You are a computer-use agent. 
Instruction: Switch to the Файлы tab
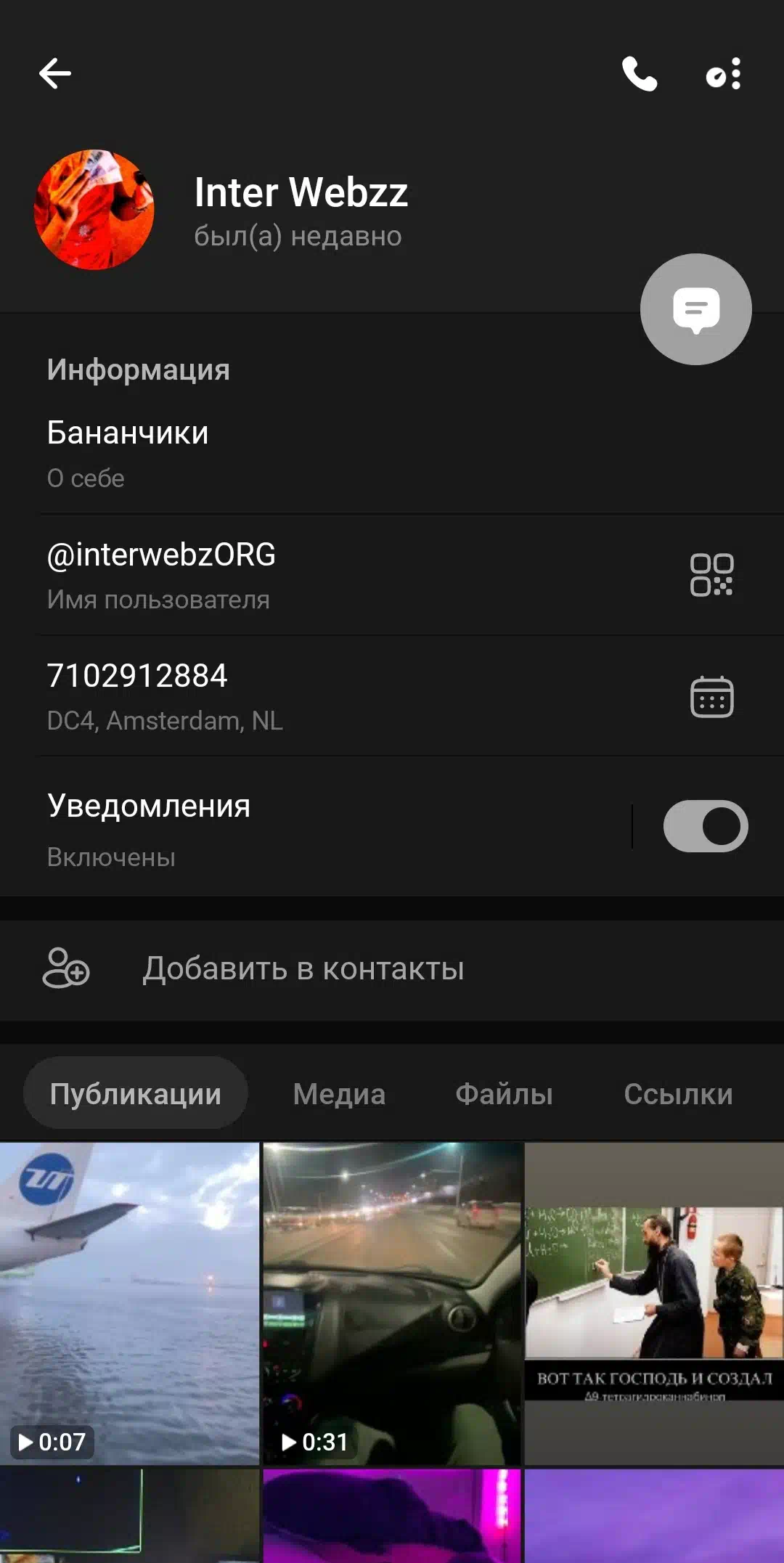click(x=504, y=1093)
